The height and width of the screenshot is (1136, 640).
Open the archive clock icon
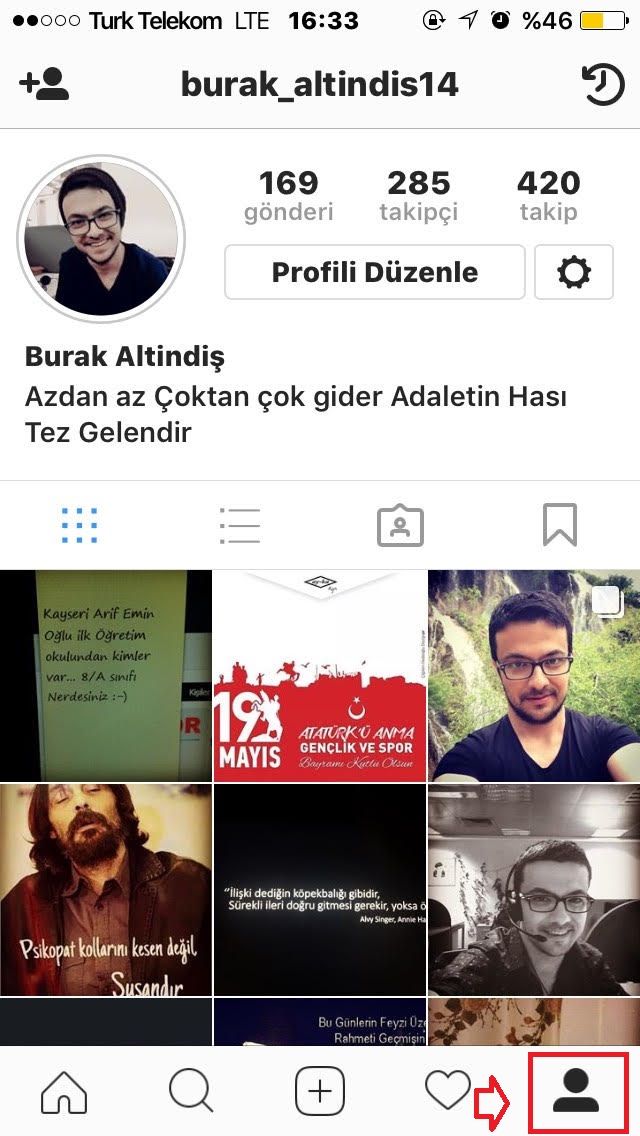coord(603,85)
